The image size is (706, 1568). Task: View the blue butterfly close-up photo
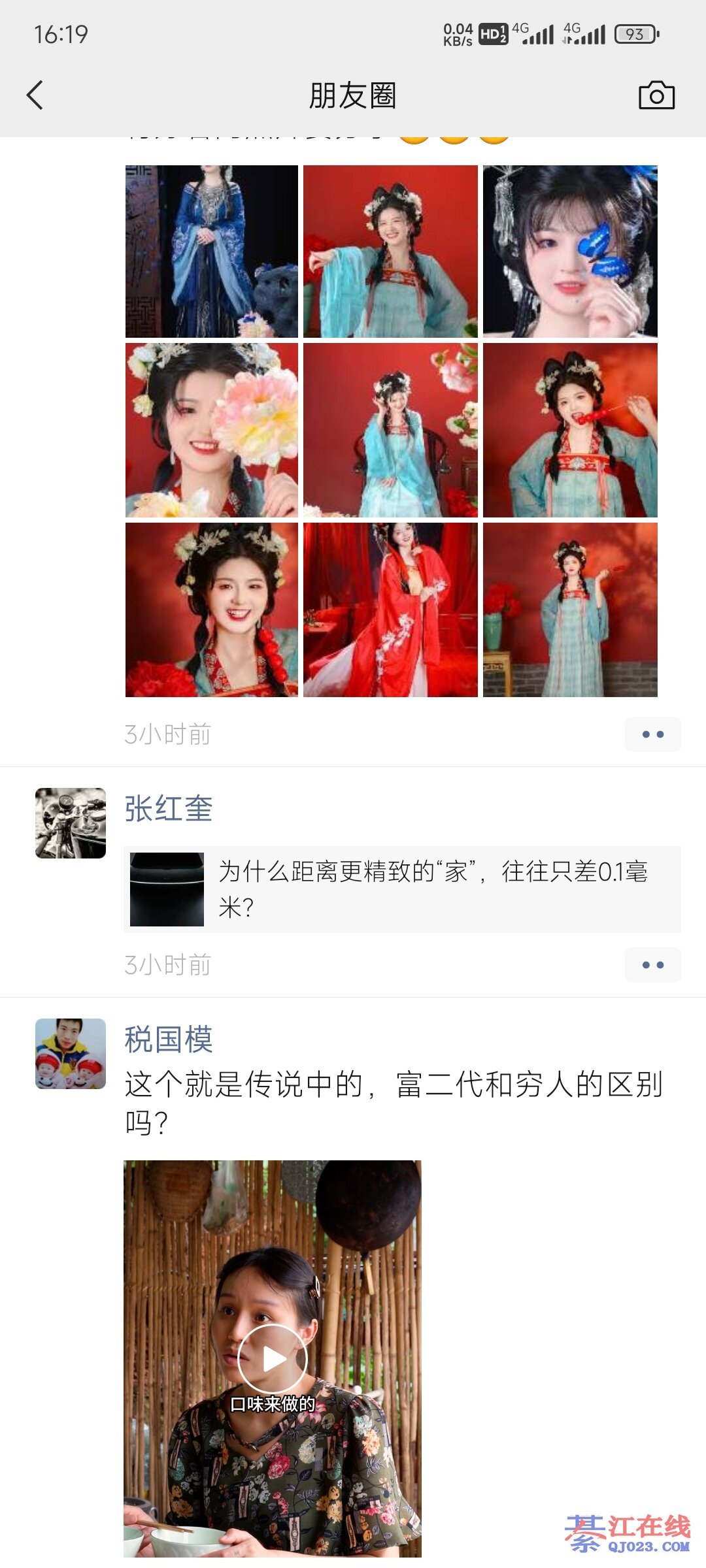(570, 252)
